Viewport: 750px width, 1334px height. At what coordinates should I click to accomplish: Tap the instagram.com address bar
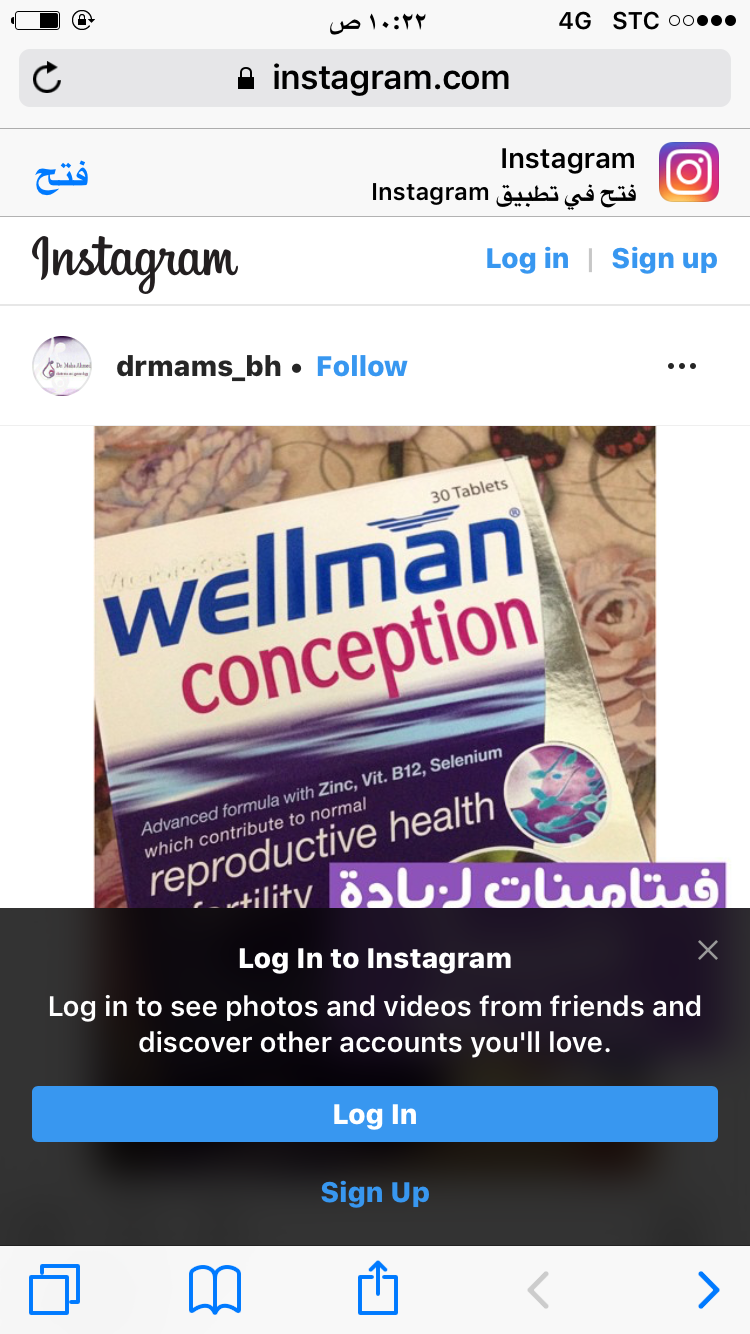click(390, 78)
